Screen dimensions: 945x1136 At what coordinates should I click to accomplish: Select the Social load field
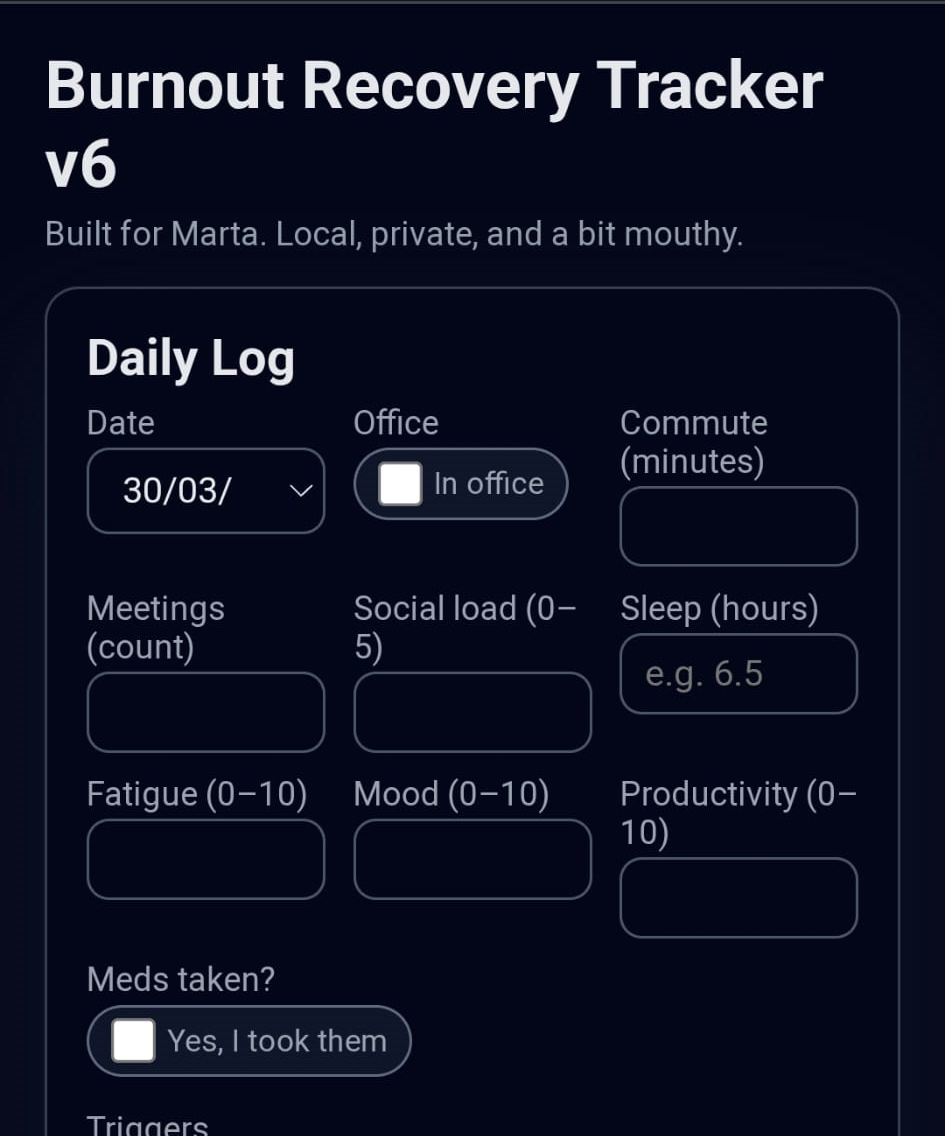[x=472, y=712]
